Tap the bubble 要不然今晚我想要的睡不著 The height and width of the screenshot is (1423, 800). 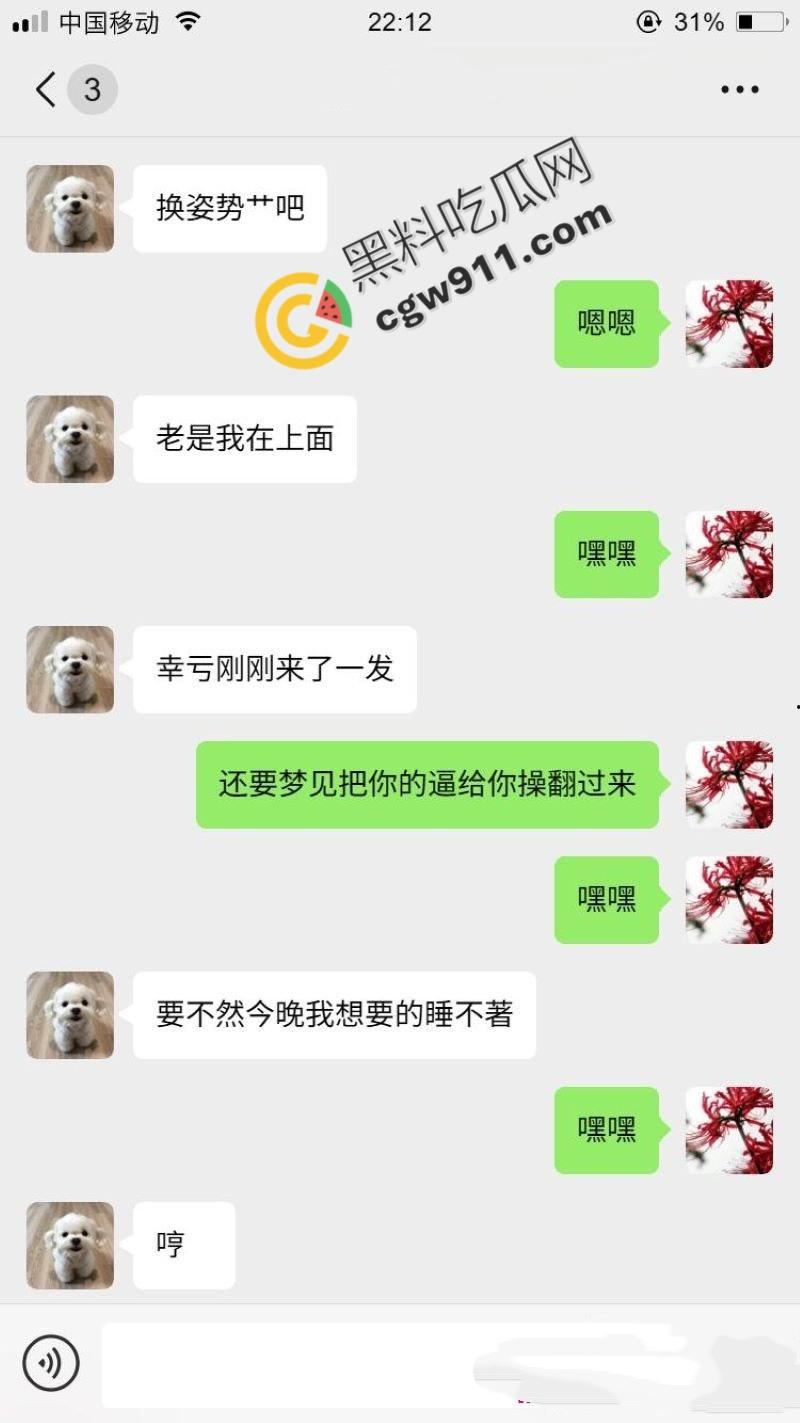(335, 1015)
